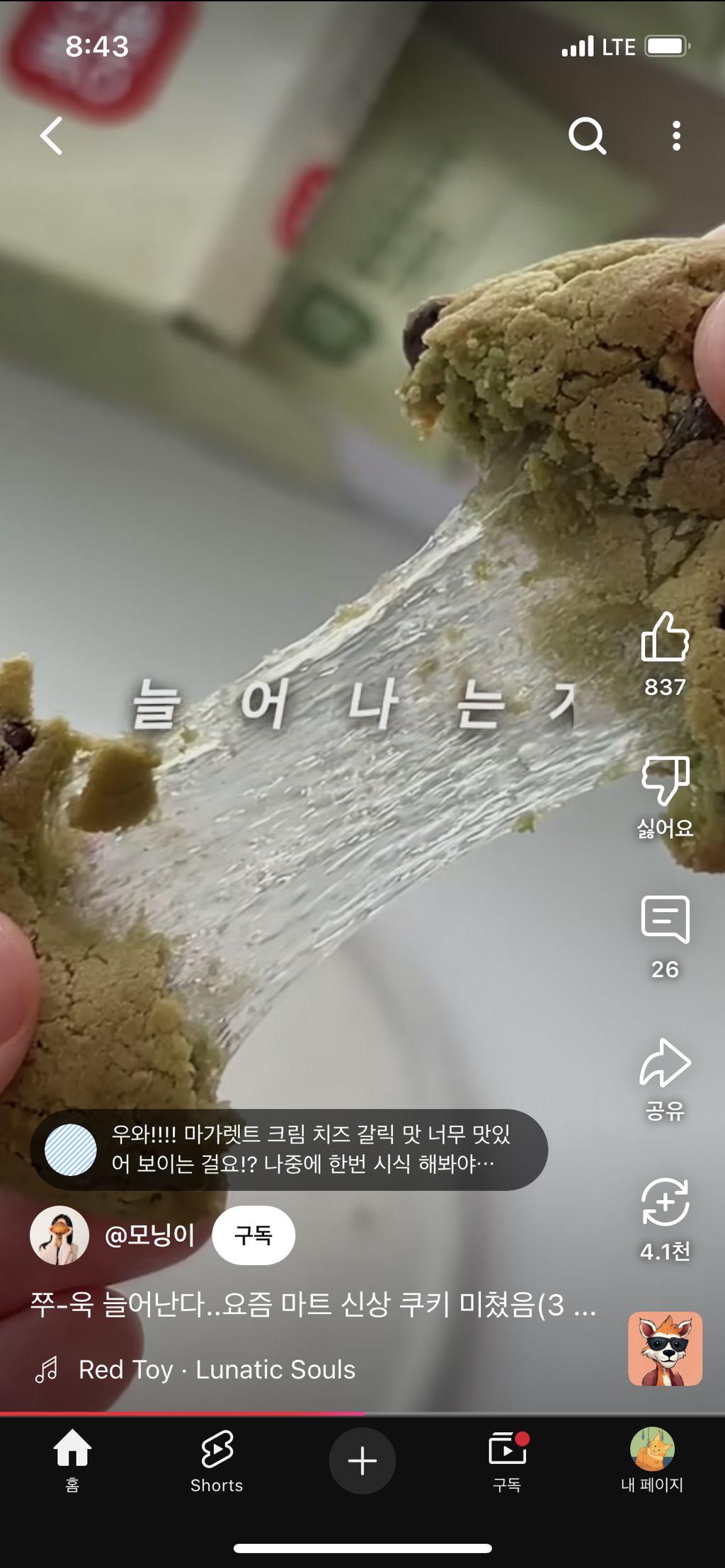Screen dimensions: 725x1568
Task: Go to 내 페이지 tab
Action: coord(651,1460)
